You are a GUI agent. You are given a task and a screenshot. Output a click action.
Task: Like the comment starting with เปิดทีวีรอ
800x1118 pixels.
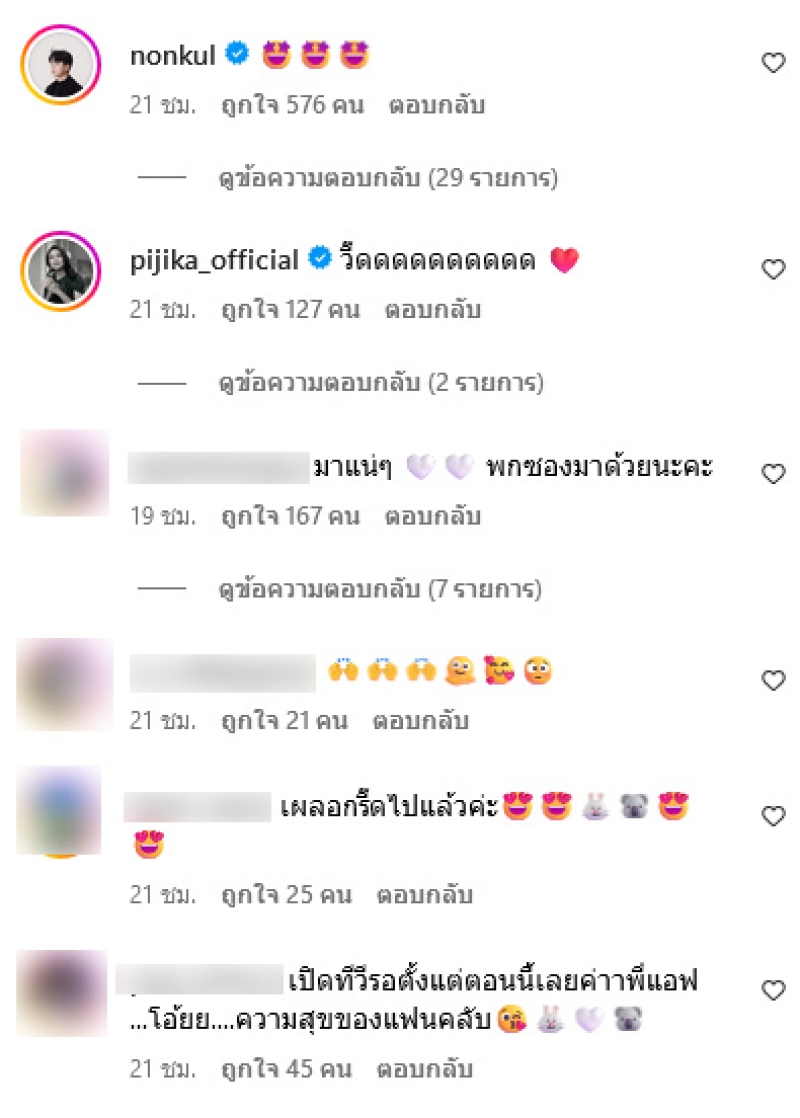pyautogui.click(x=773, y=990)
